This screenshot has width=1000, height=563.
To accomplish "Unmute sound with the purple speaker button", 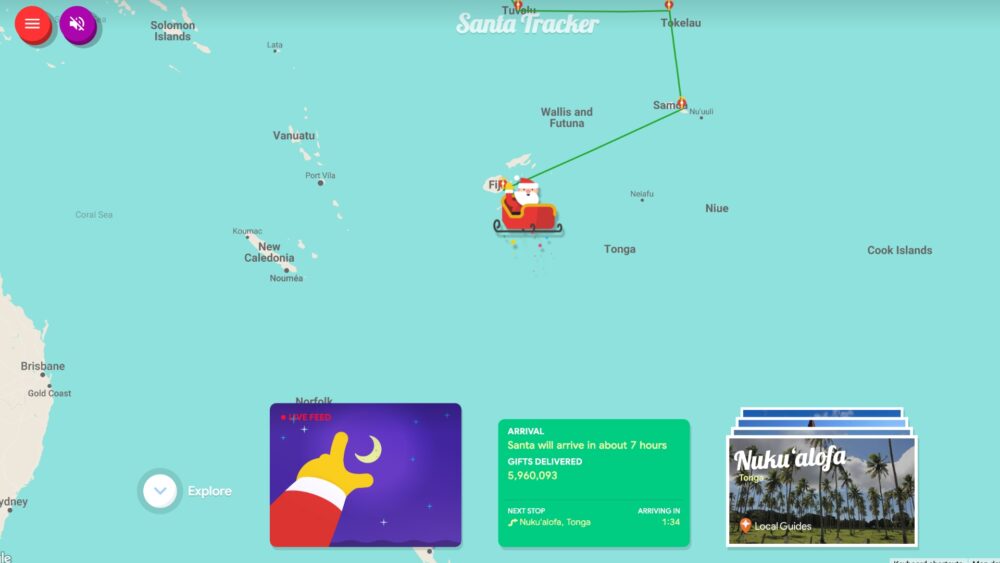I will click(x=77, y=24).
